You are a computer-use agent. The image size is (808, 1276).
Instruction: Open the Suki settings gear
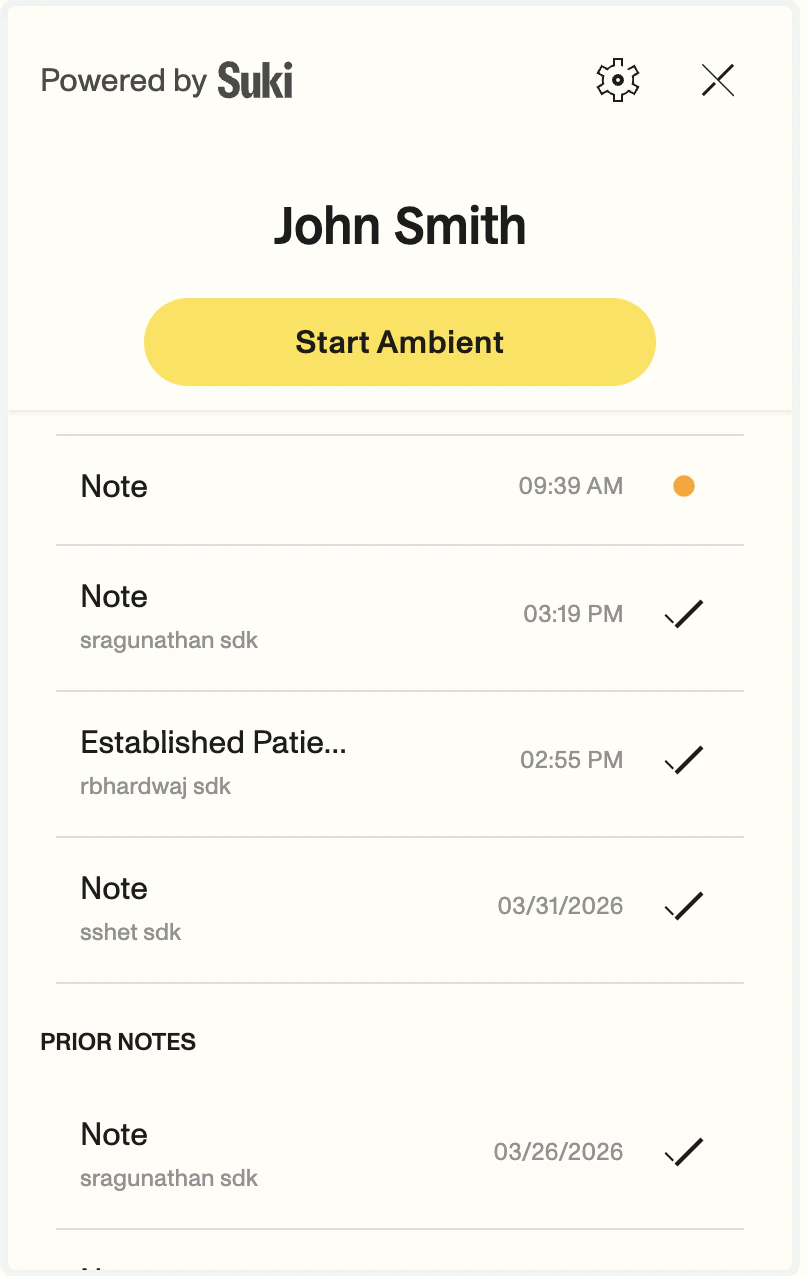[617, 80]
